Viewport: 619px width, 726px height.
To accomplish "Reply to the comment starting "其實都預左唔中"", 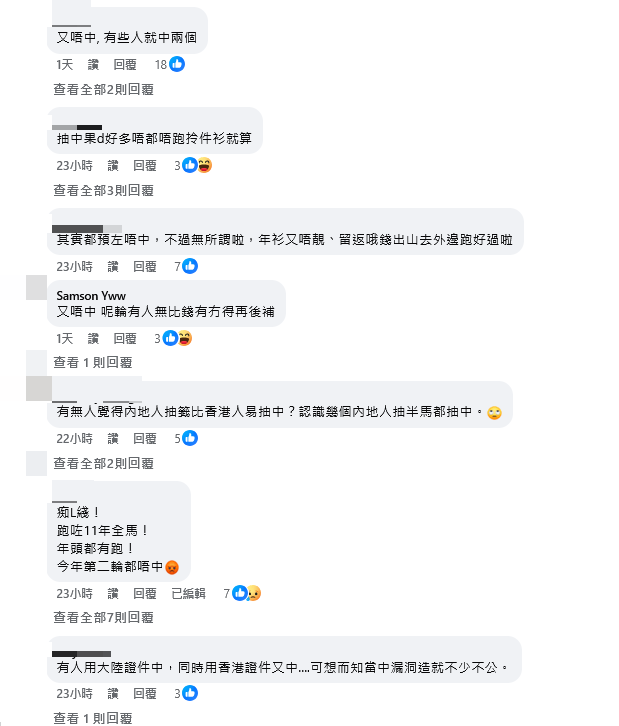I will (145, 267).
